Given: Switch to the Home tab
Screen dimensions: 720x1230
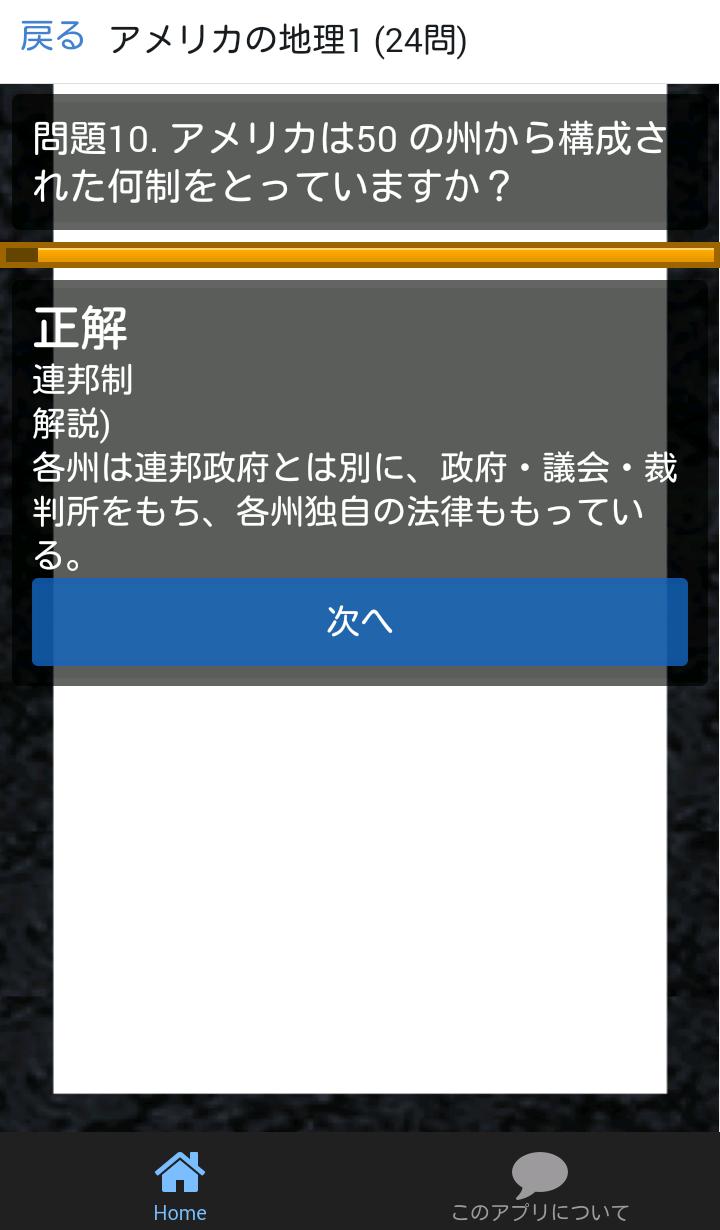Looking at the screenshot, I should click(180, 1186).
